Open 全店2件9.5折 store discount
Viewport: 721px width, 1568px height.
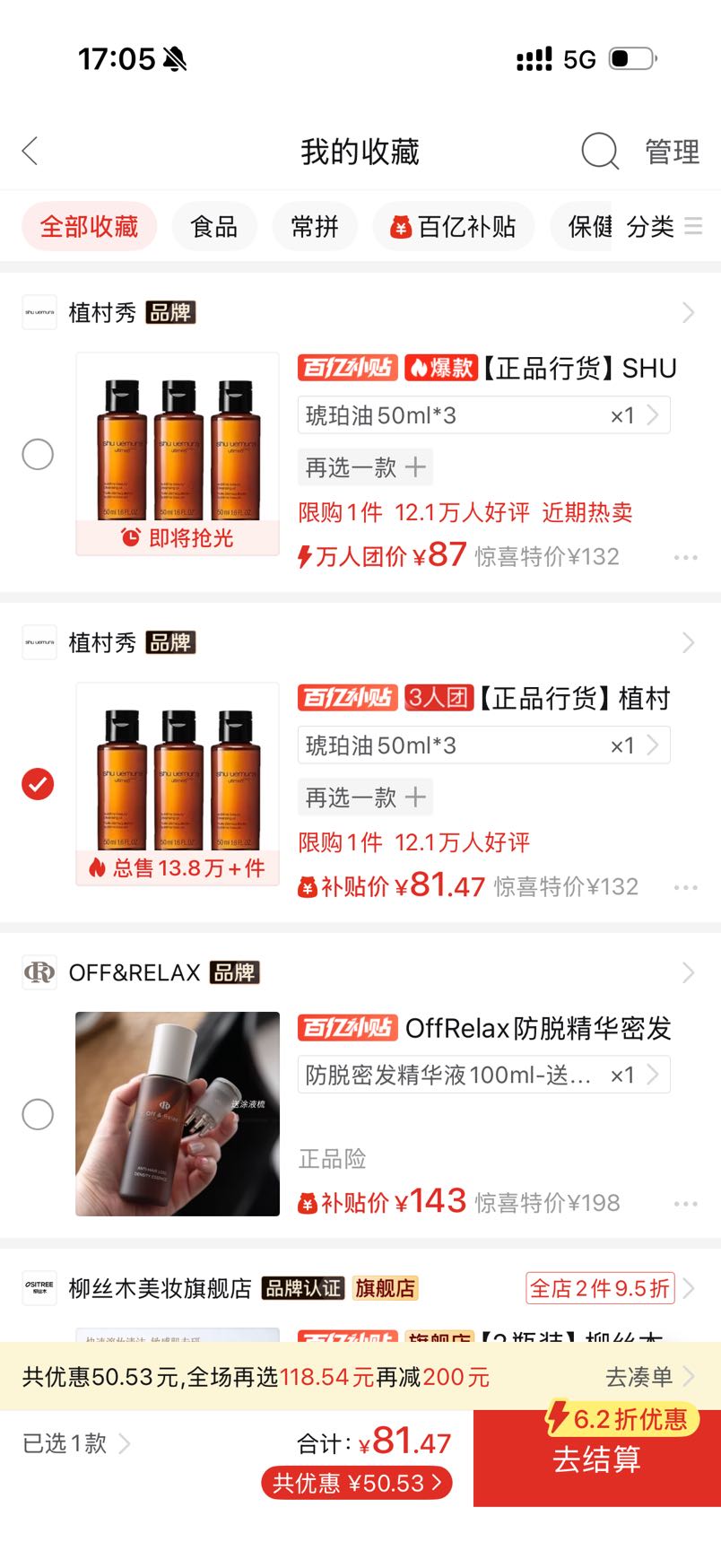[600, 1288]
